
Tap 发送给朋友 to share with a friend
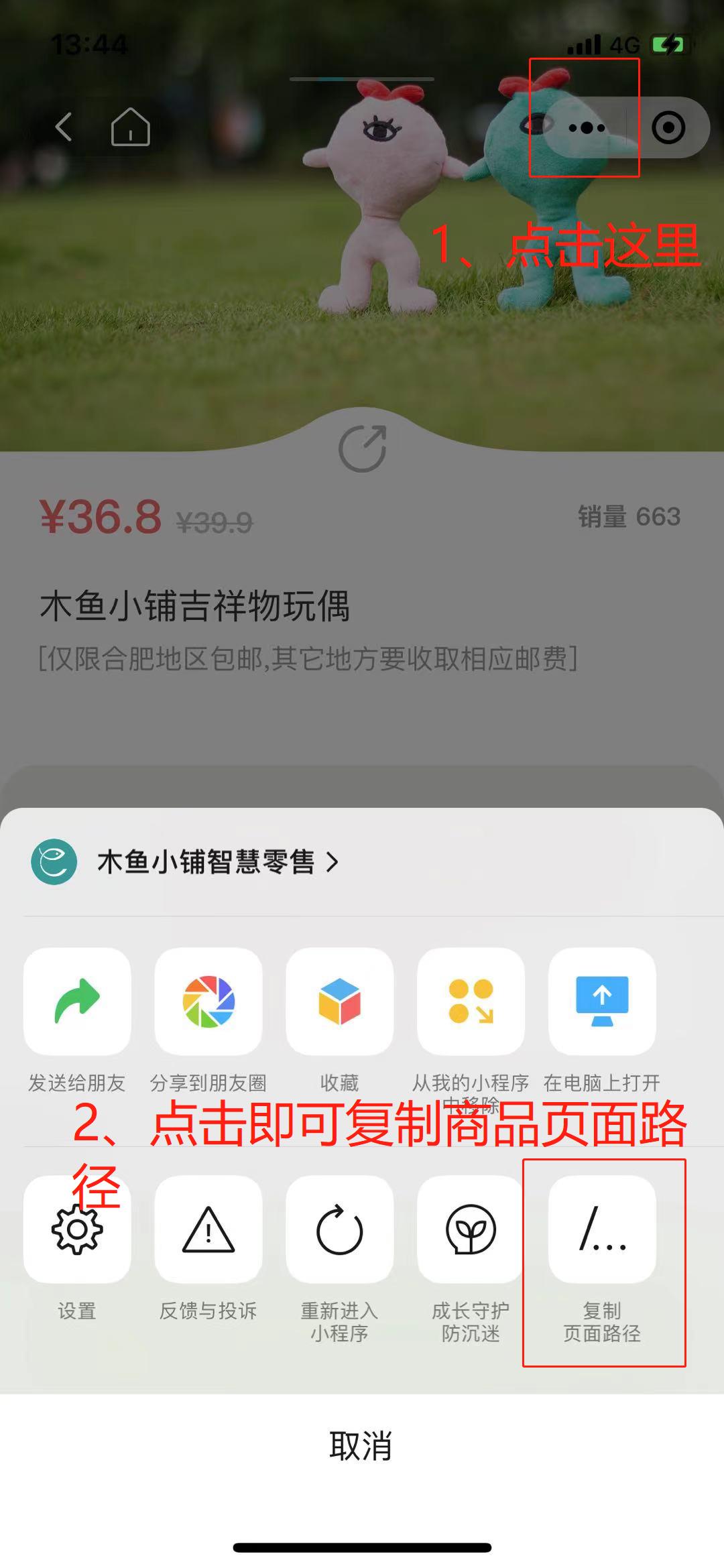pyautogui.click(x=77, y=1002)
